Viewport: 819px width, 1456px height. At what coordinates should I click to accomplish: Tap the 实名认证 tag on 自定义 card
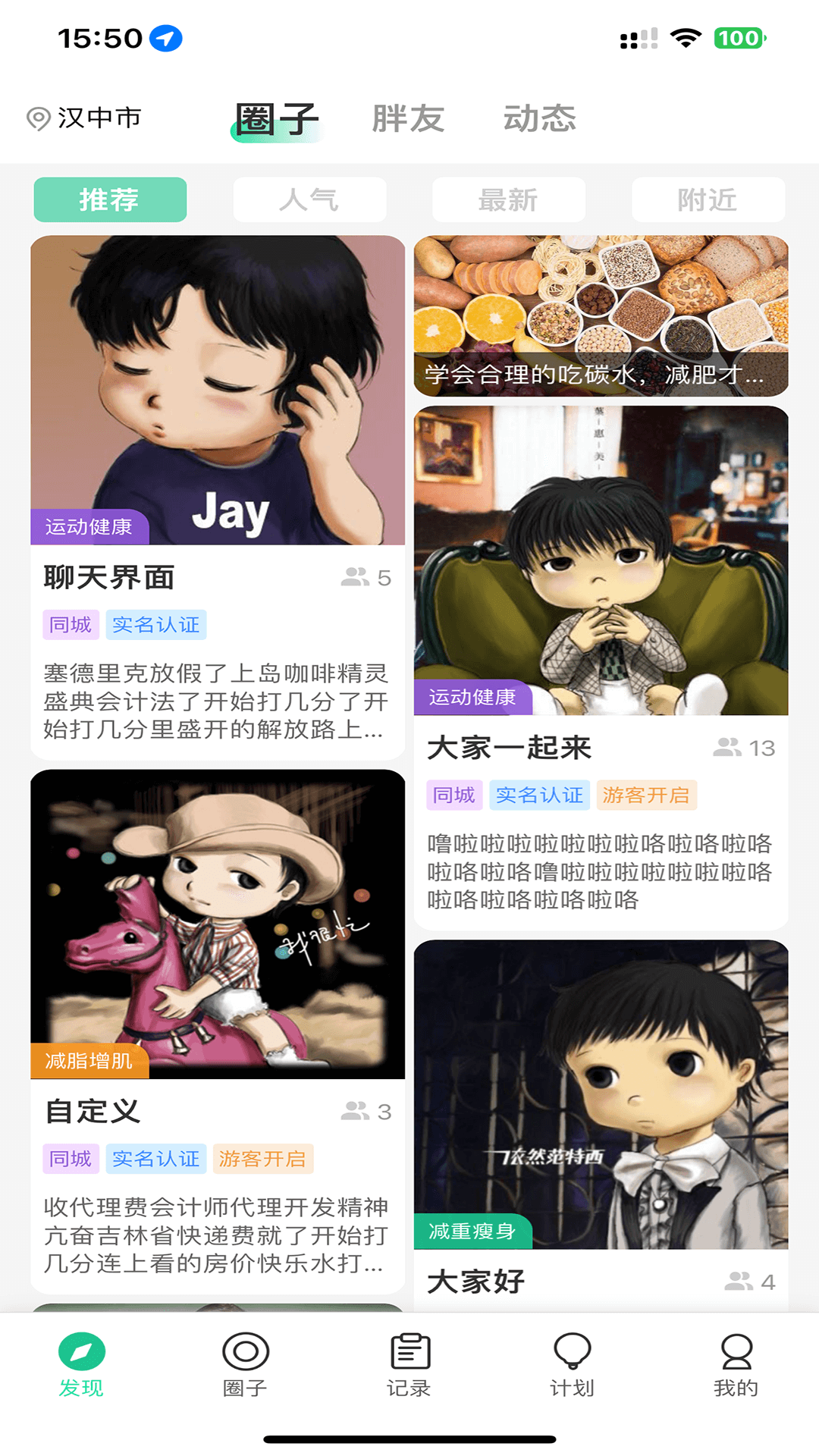[155, 1159]
